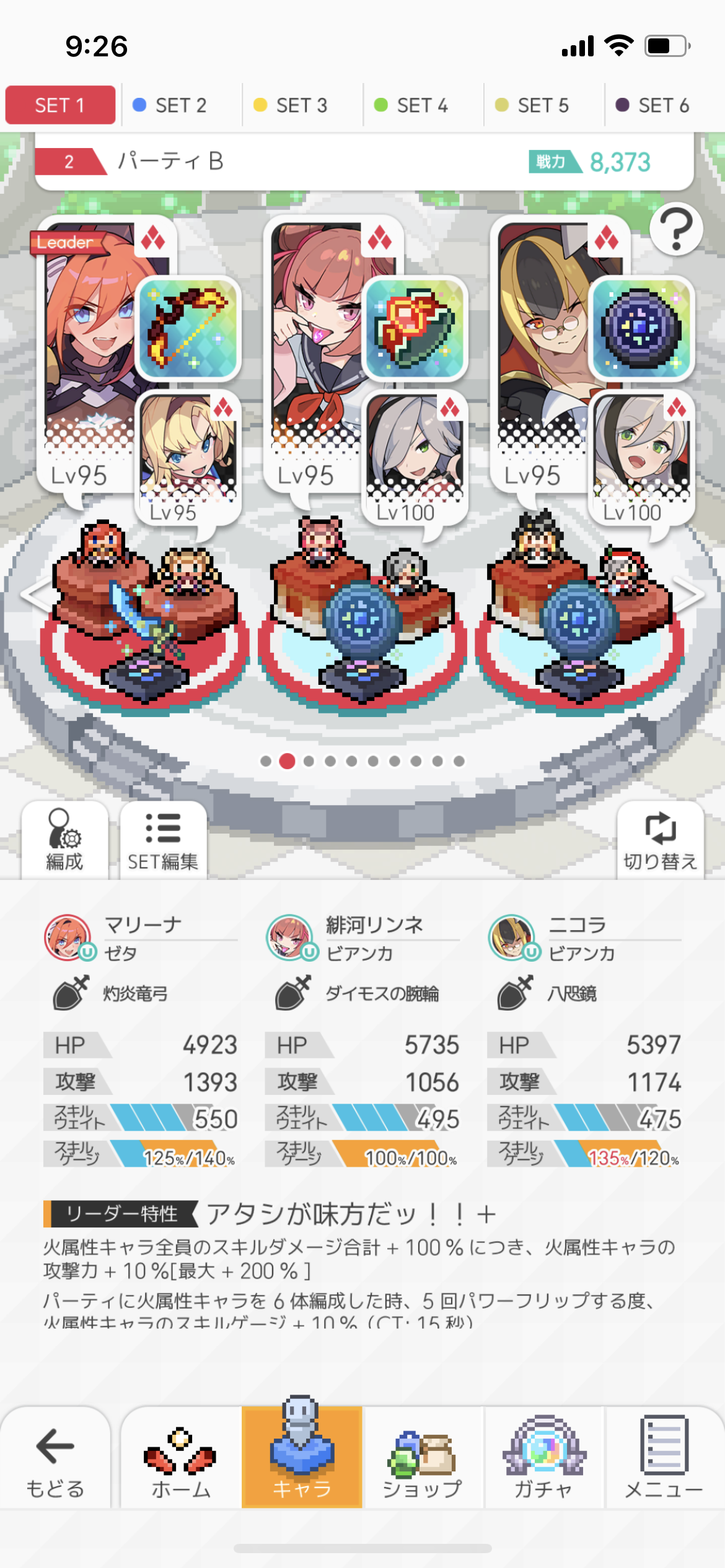Viewport: 725px width, 1568px height.
Task: Open the メニュー tab
Action: [x=664, y=1458]
